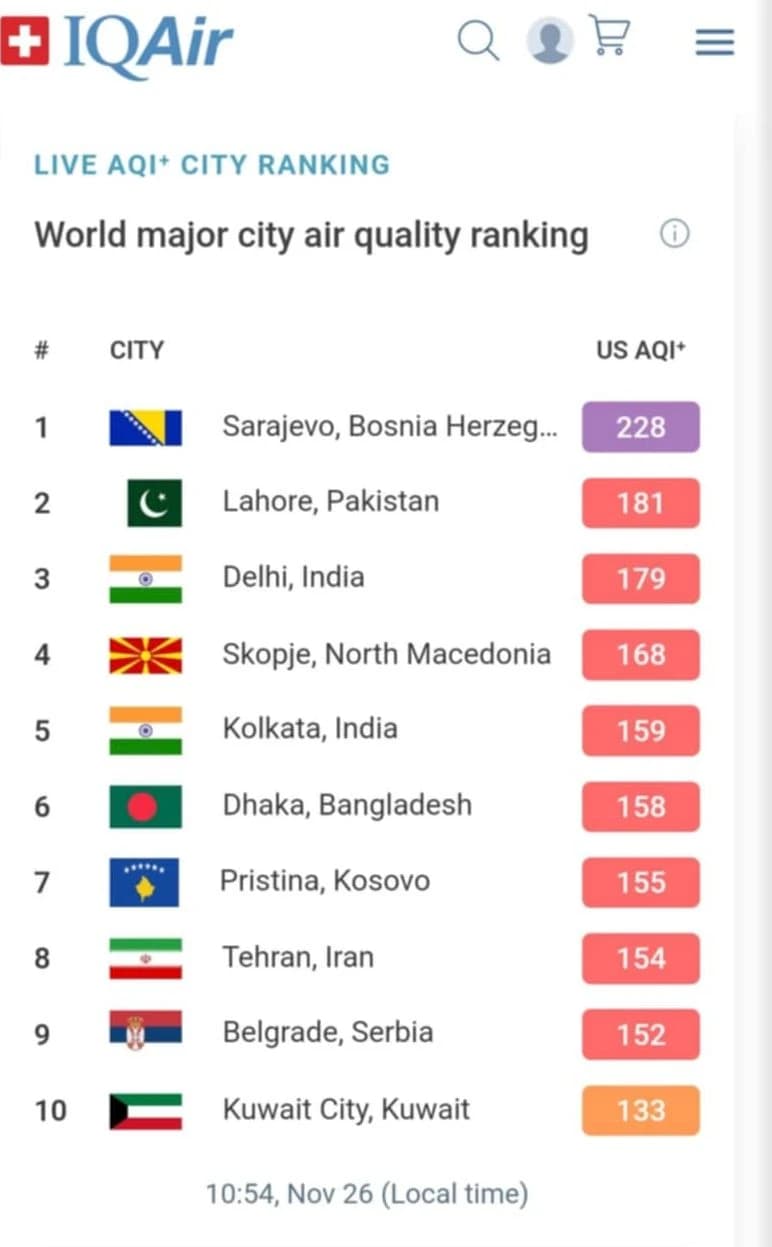This screenshot has height=1247, width=772.
Task: Open Pristina, Kosovo entry
Action: (366, 882)
